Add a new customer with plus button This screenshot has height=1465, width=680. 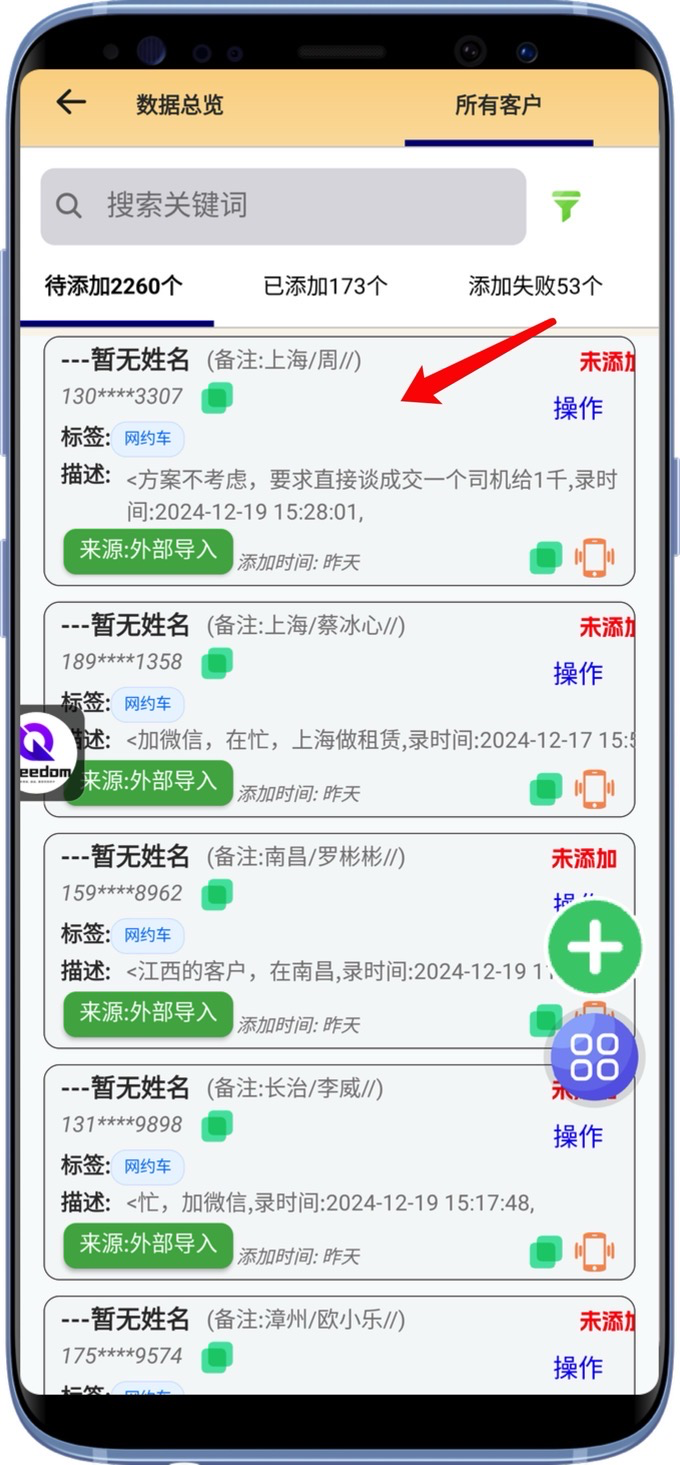(x=595, y=946)
